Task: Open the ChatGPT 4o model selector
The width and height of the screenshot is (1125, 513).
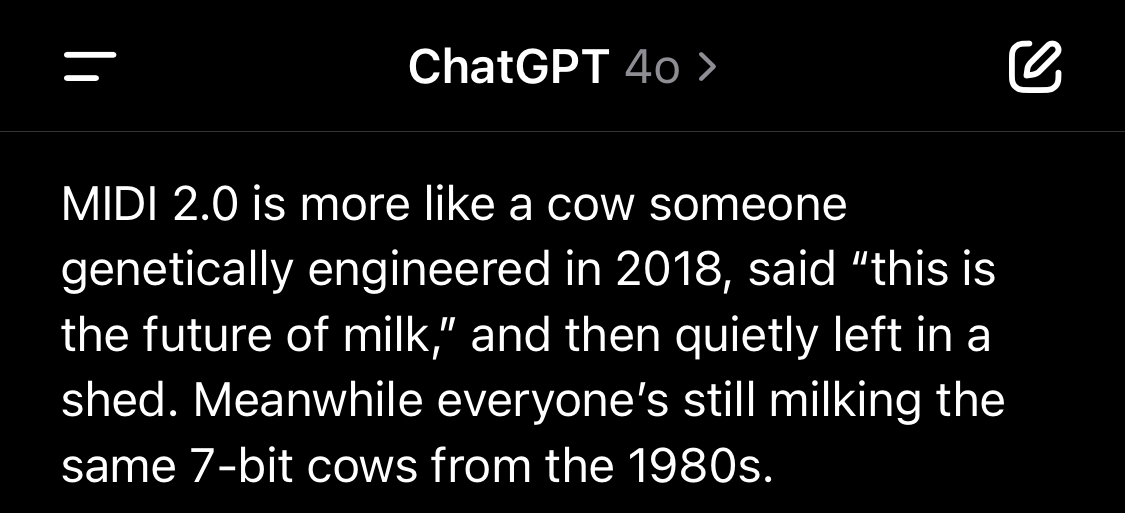Action: click(562, 67)
